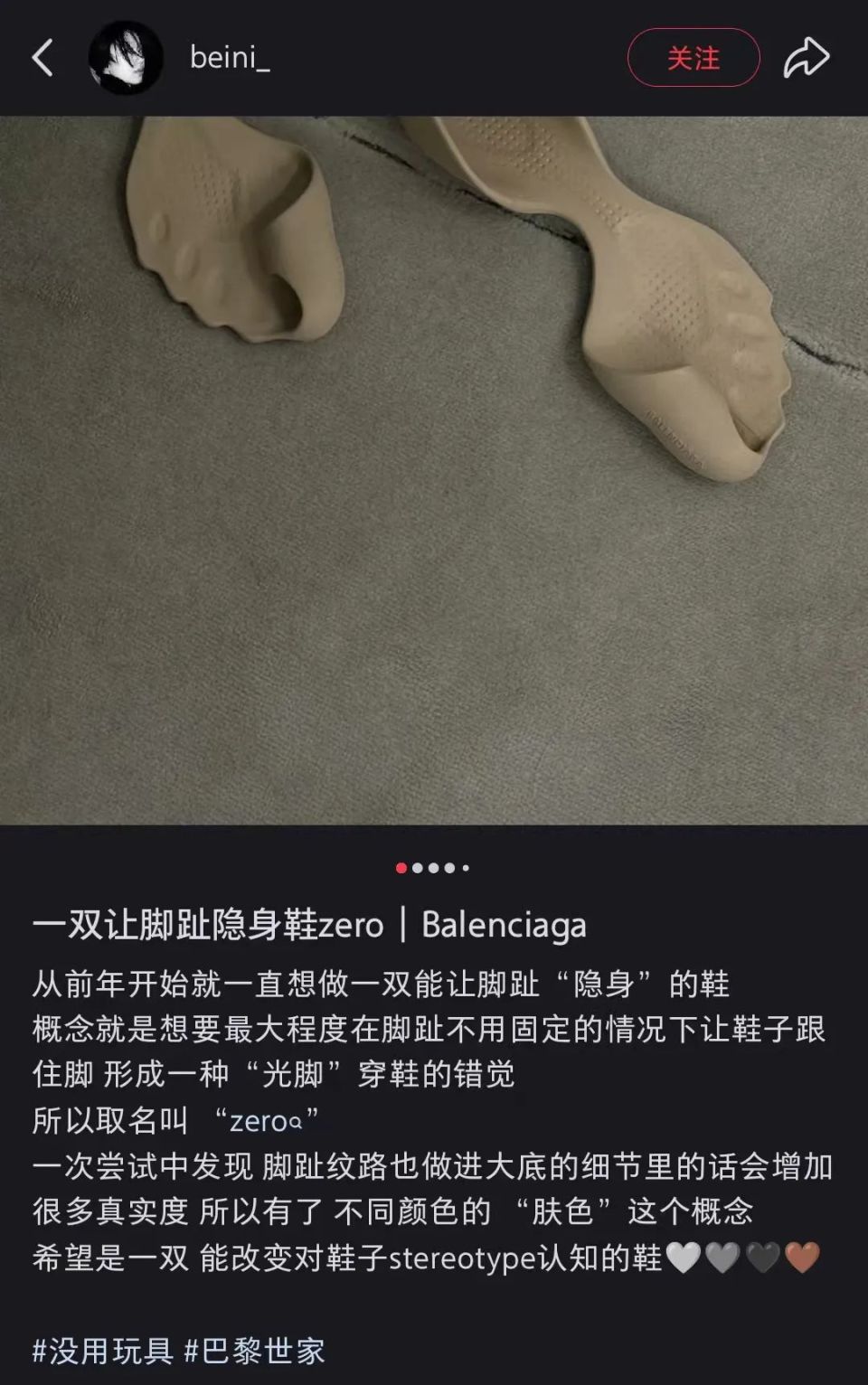868x1385 pixels.
Task: Tap the last carousel dot to jump ahead
Action: tap(465, 866)
